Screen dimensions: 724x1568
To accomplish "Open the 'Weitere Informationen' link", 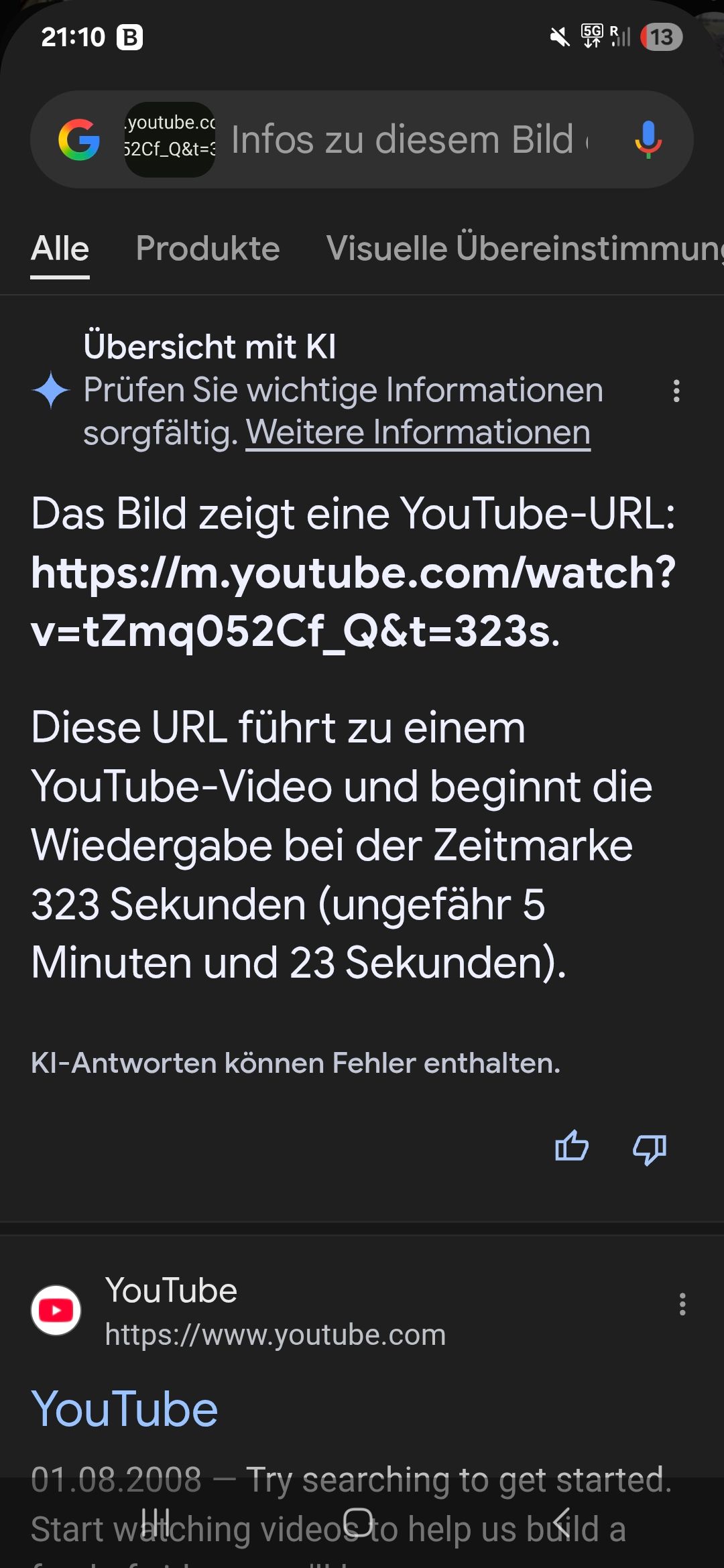I will pos(418,432).
